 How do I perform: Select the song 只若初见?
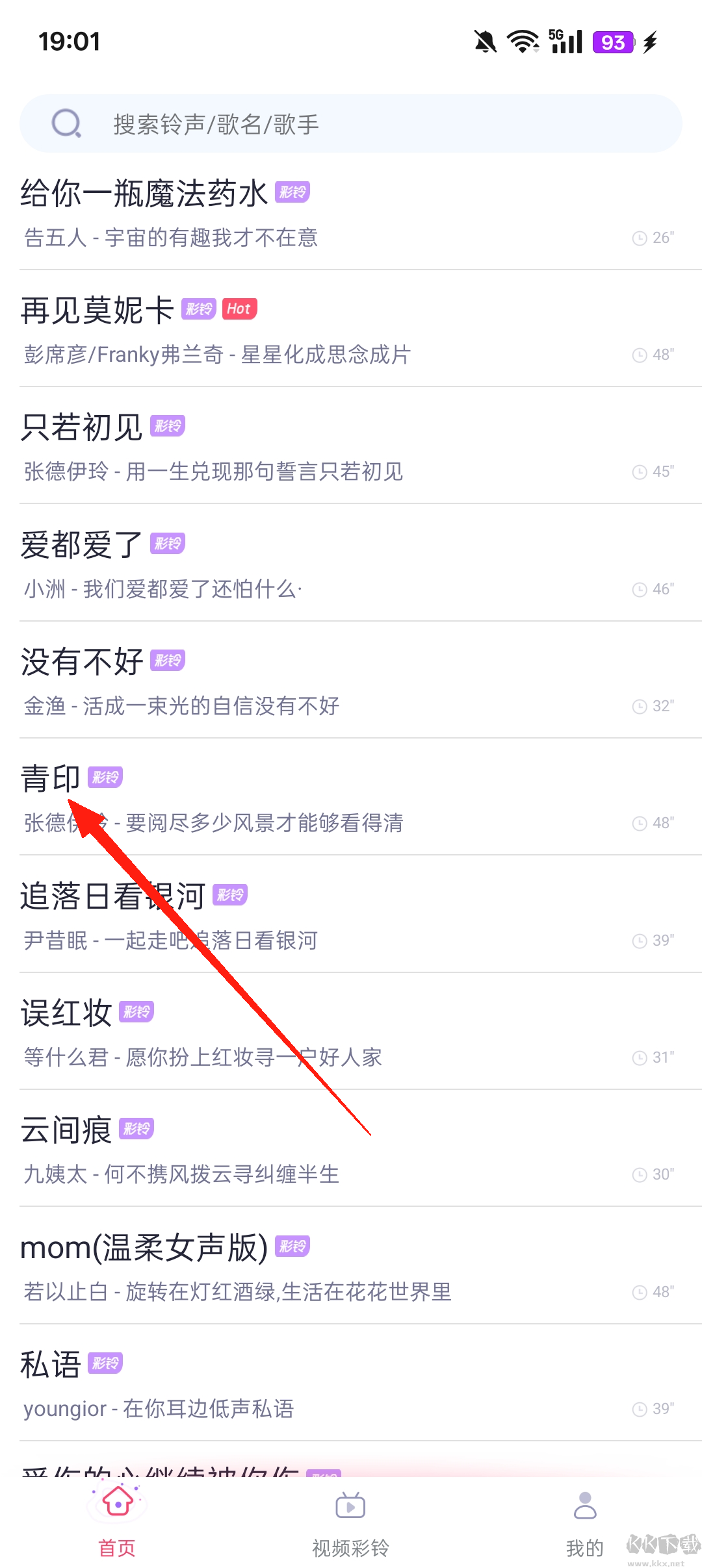82,427
